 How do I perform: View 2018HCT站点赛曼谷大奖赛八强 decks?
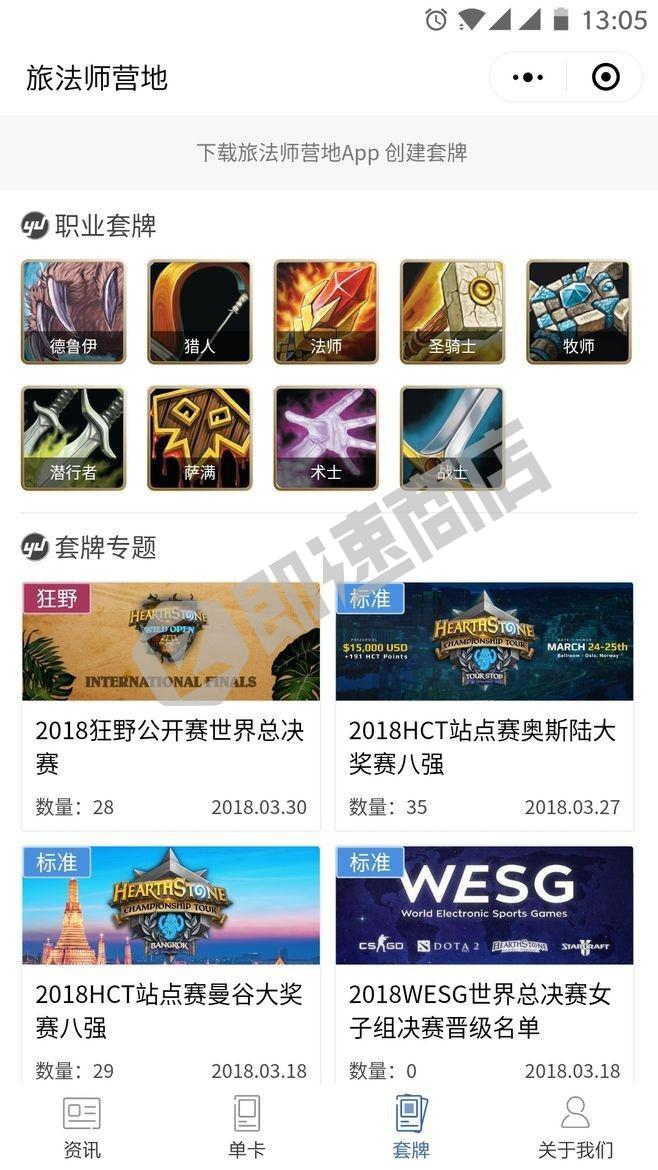(171, 965)
